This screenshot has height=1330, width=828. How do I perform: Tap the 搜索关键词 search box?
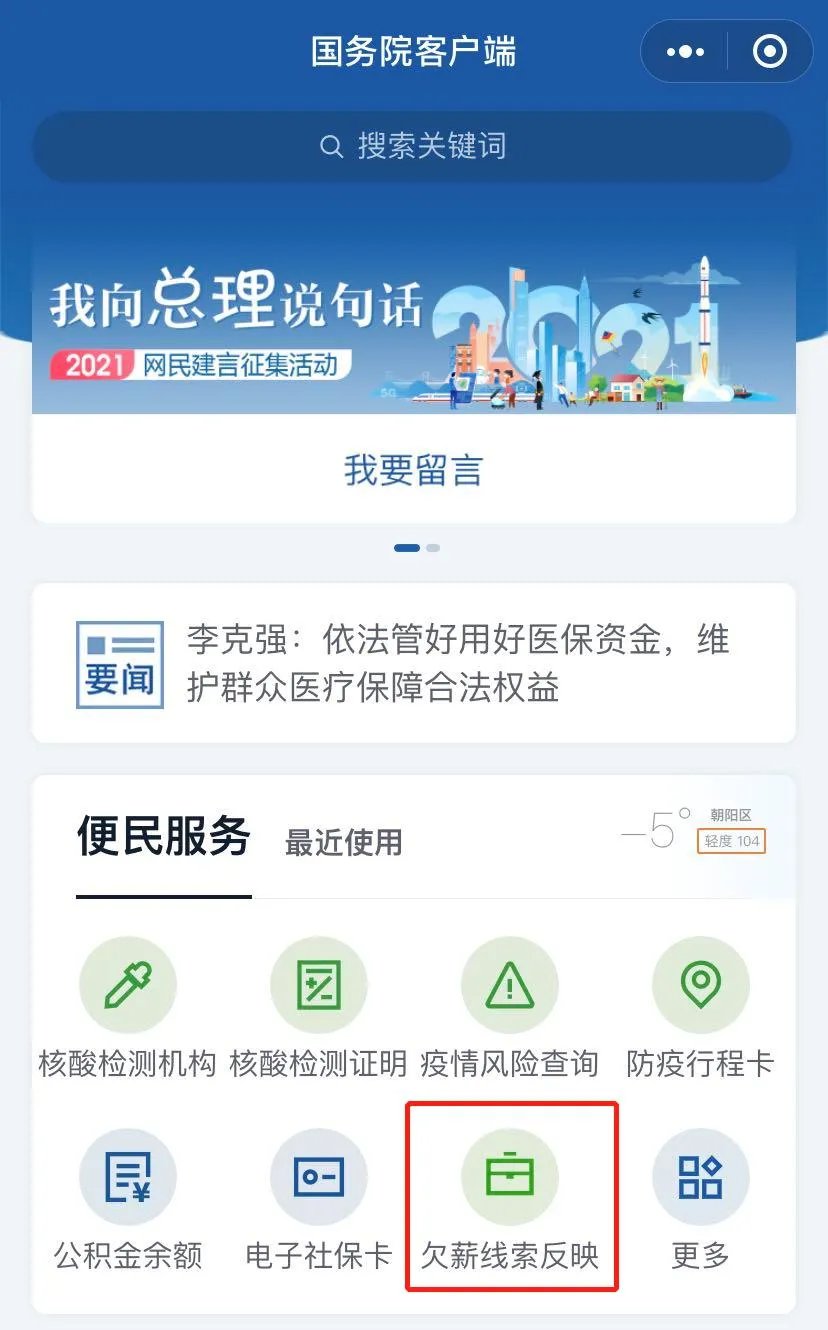pyautogui.click(x=413, y=147)
